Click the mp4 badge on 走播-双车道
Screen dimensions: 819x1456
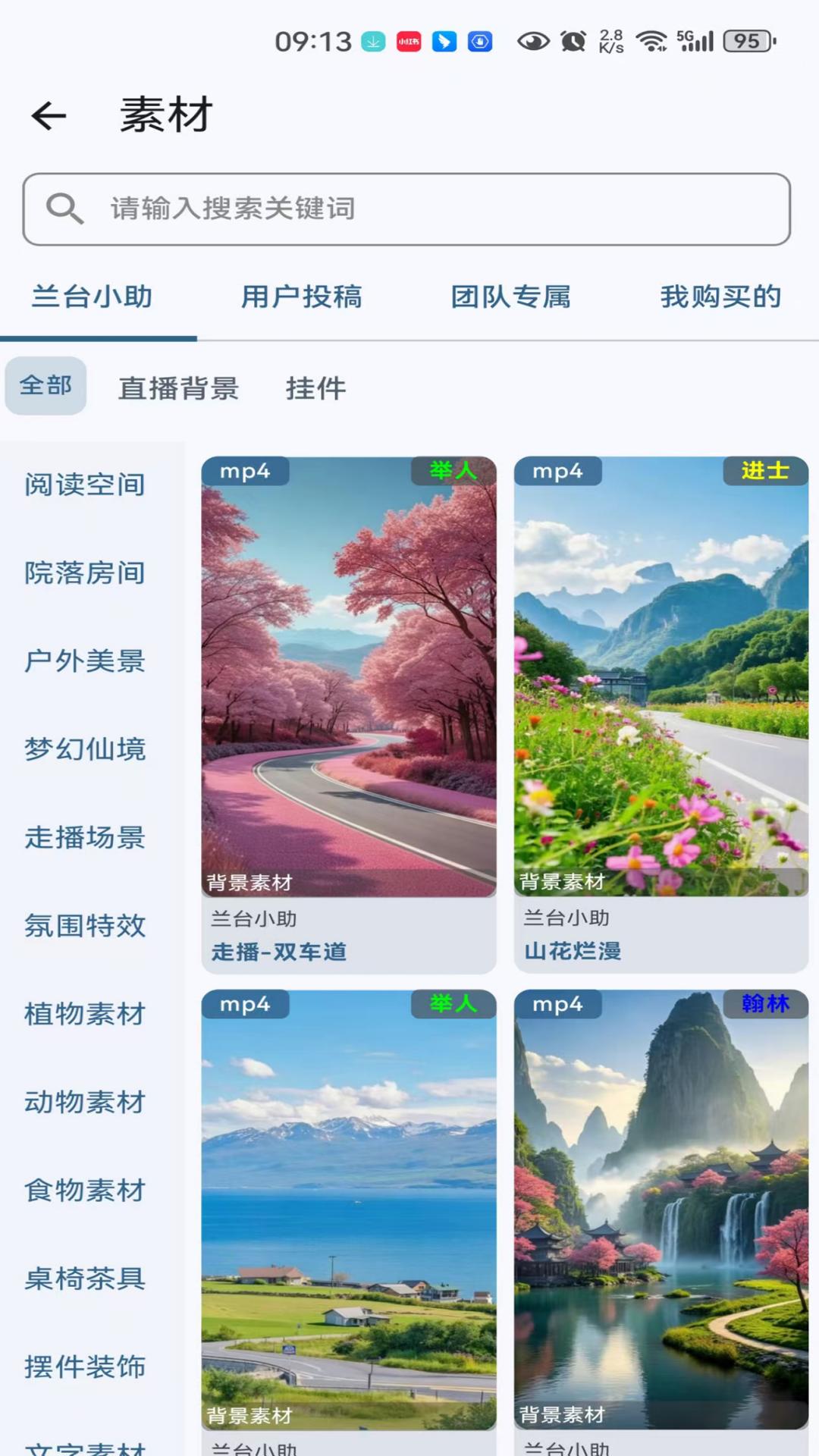pos(245,471)
